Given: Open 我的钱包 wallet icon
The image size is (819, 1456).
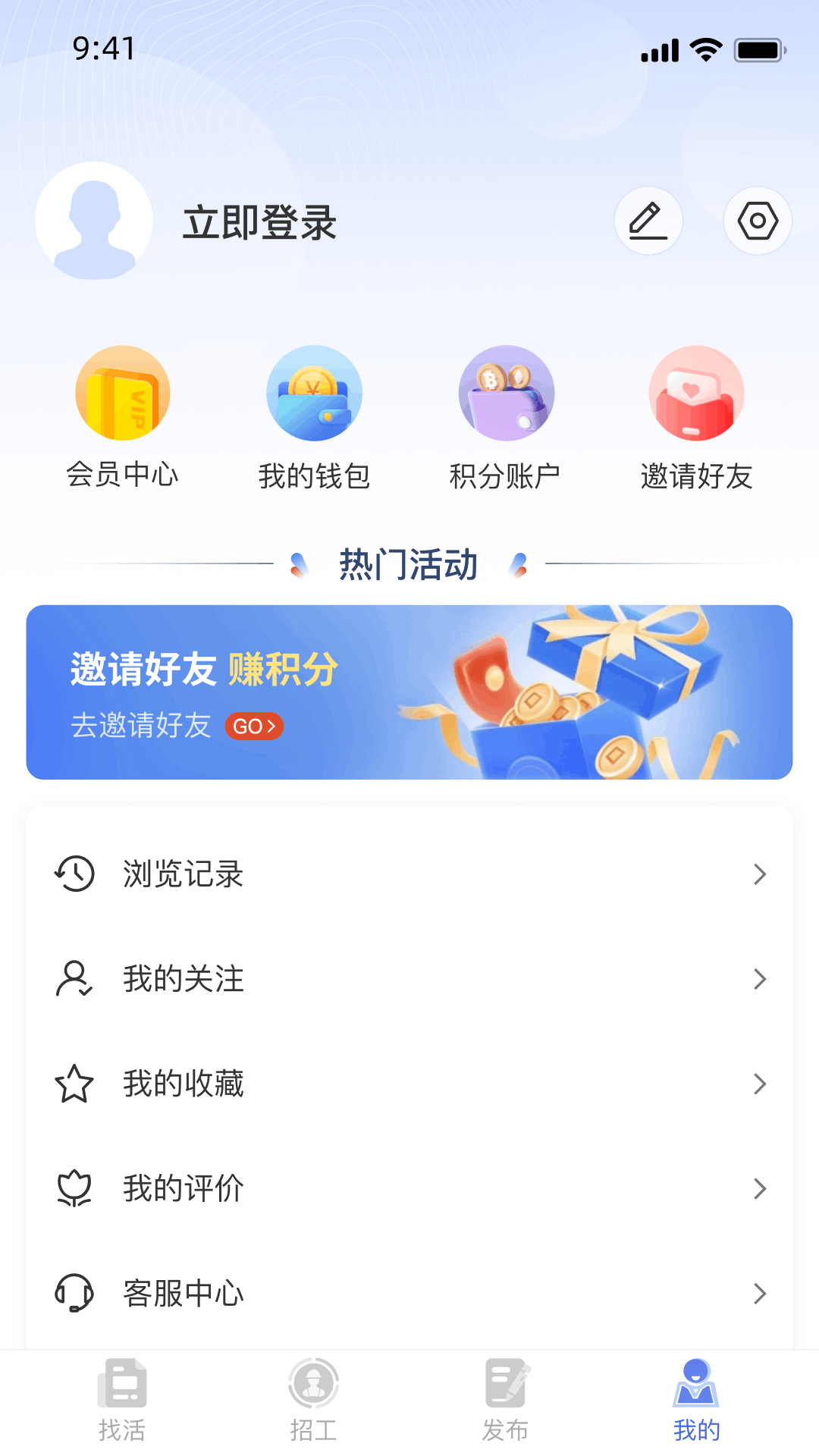Looking at the screenshot, I should (314, 393).
